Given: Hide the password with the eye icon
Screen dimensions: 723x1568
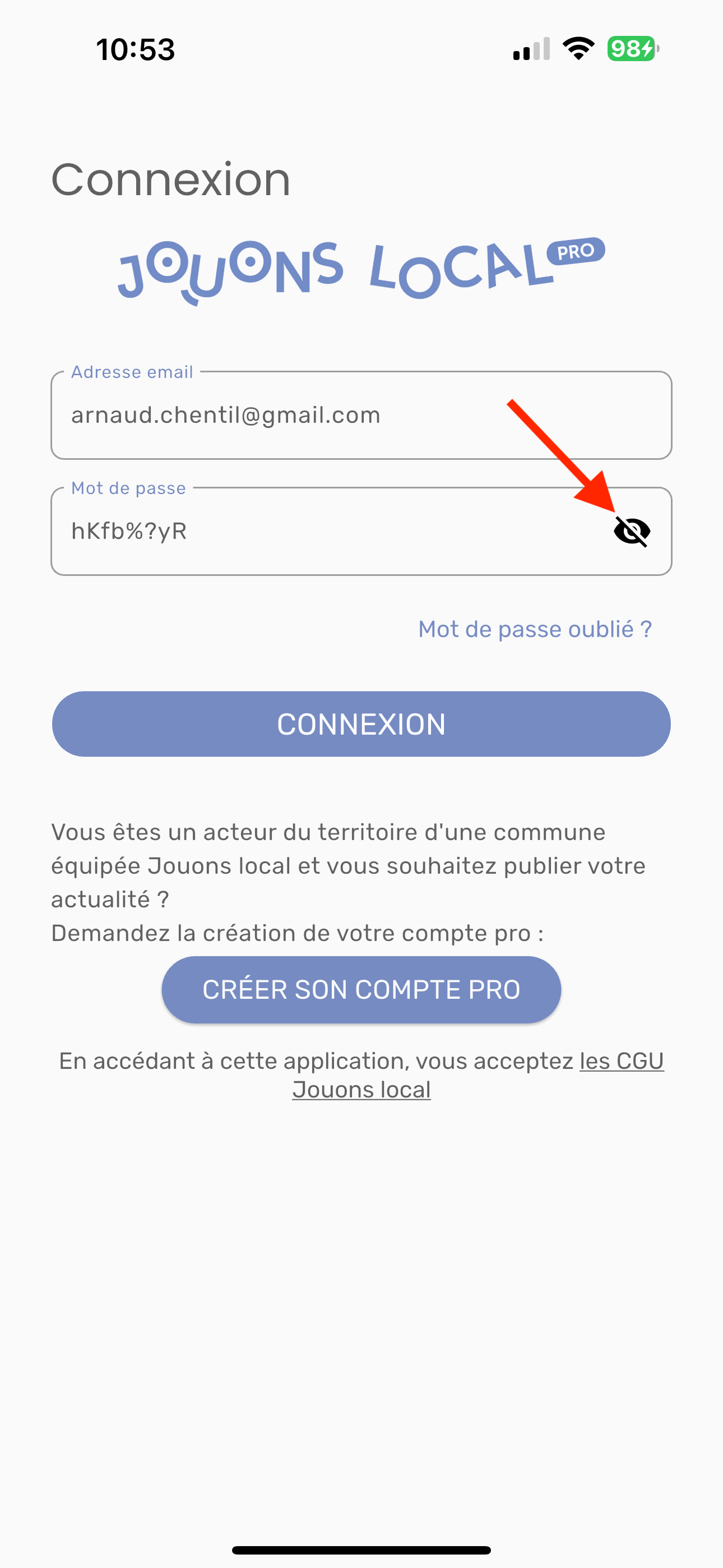Looking at the screenshot, I should pos(632,532).
